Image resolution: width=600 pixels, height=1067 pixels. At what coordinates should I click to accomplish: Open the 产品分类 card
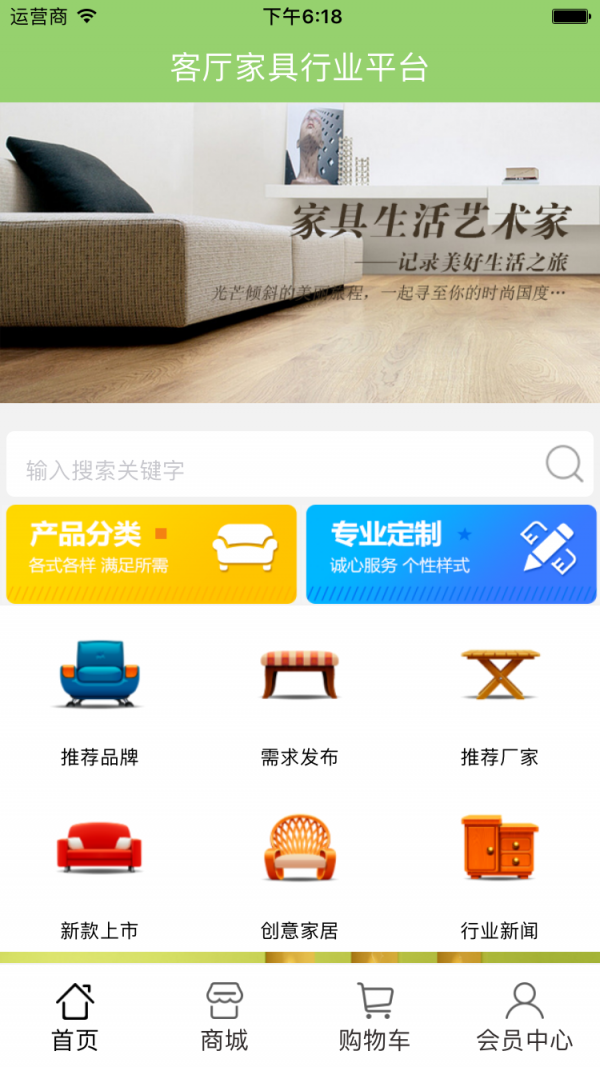point(152,553)
